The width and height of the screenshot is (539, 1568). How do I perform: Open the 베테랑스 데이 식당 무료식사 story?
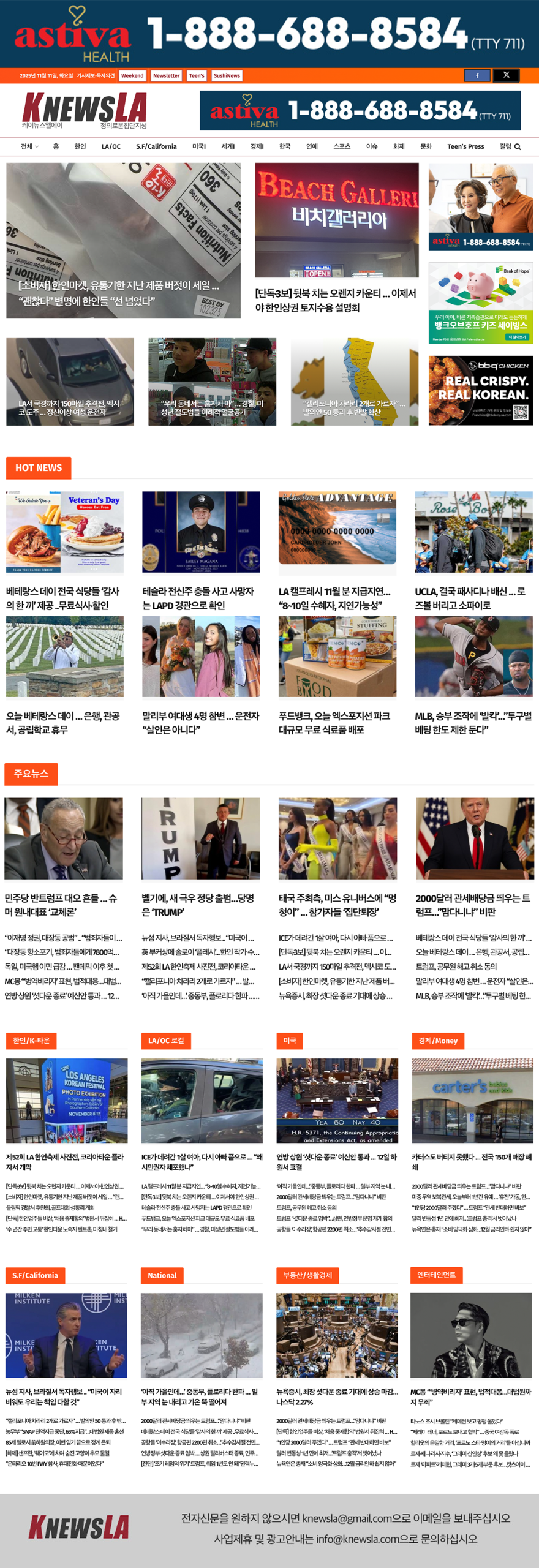[x=64, y=598]
